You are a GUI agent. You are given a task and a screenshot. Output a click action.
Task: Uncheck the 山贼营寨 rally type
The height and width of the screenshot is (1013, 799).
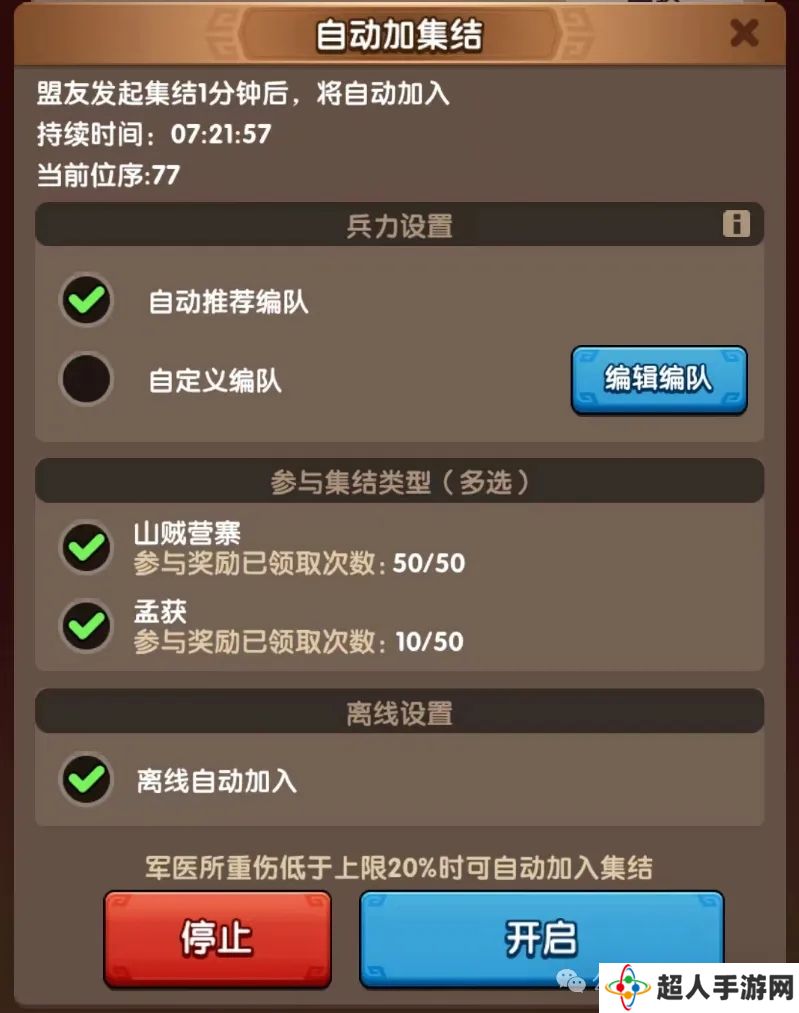tap(87, 547)
